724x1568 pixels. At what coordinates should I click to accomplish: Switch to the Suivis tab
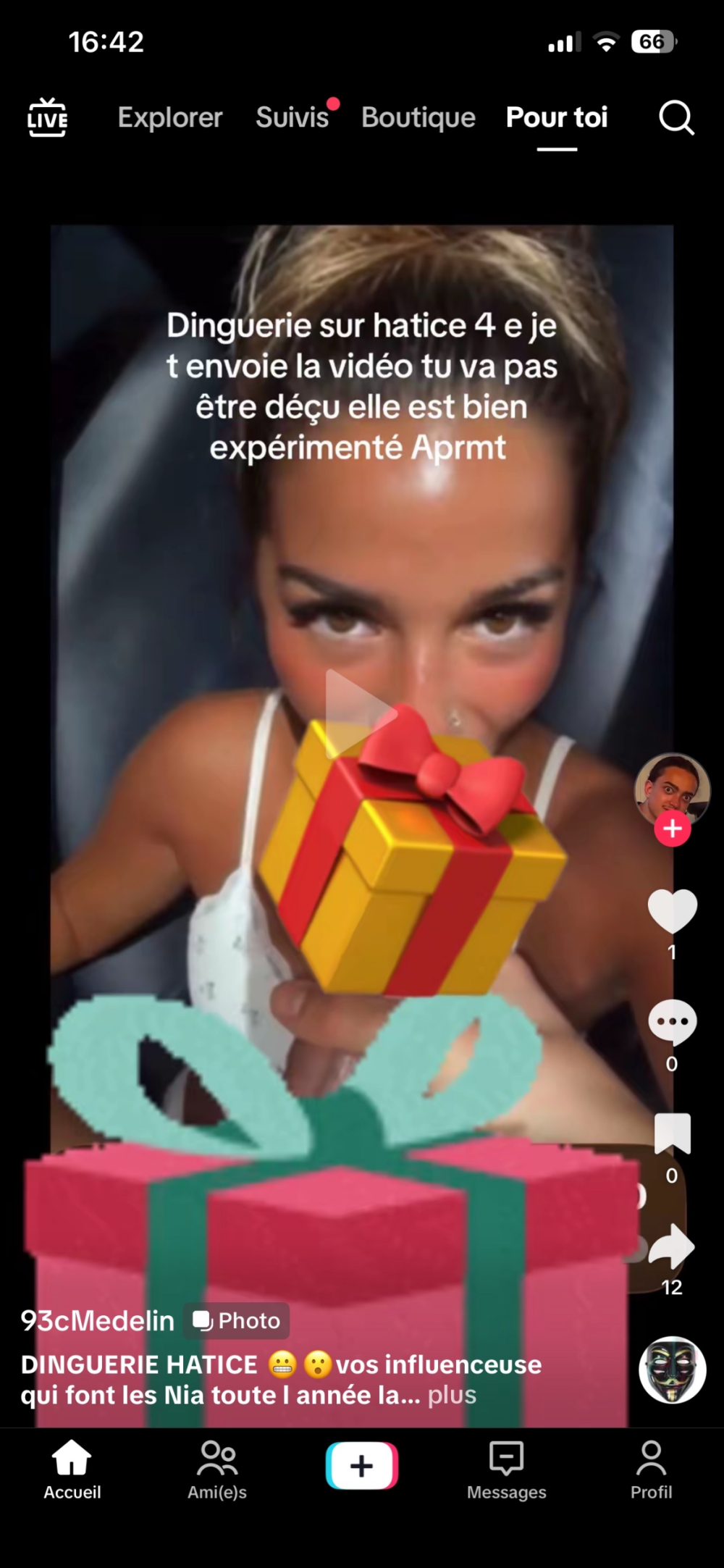click(x=292, y=117)
